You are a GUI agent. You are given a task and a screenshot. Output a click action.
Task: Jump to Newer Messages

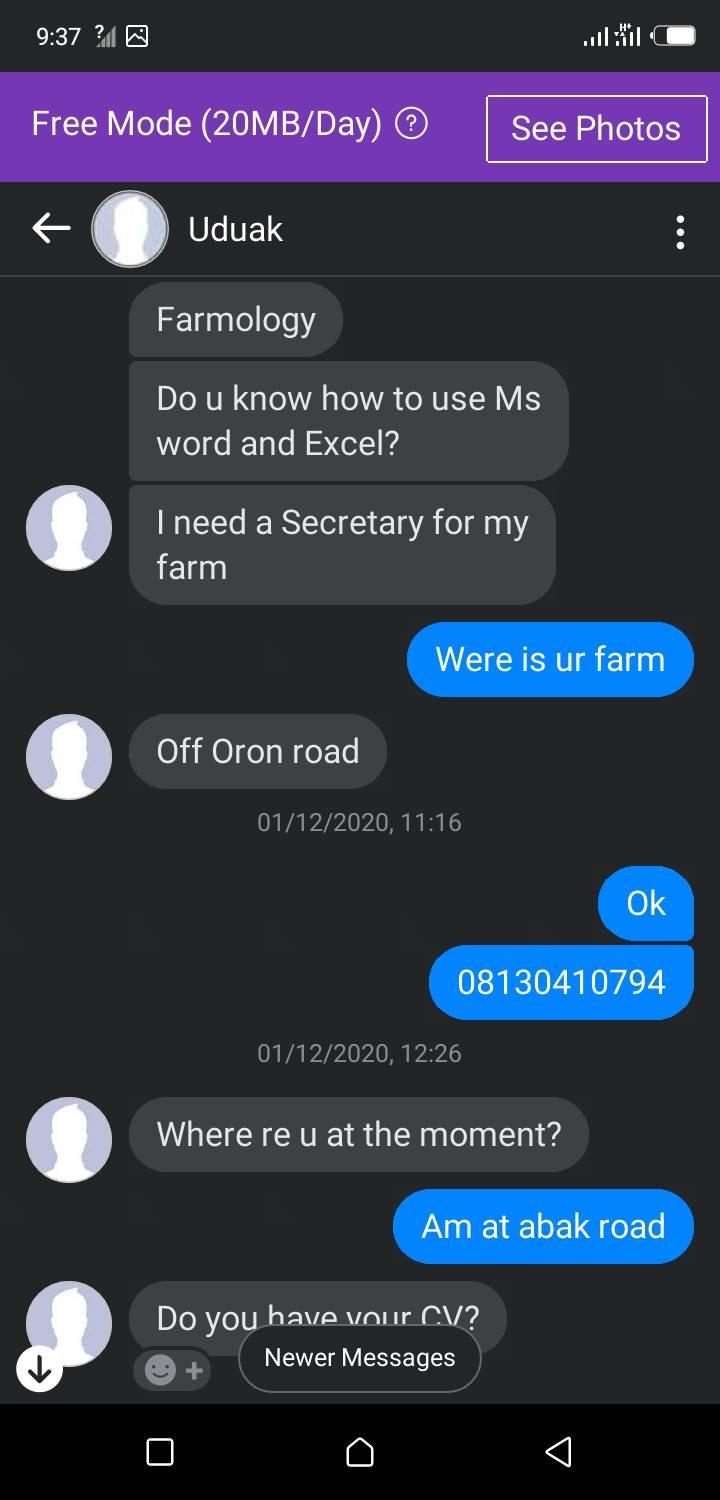360,1358
